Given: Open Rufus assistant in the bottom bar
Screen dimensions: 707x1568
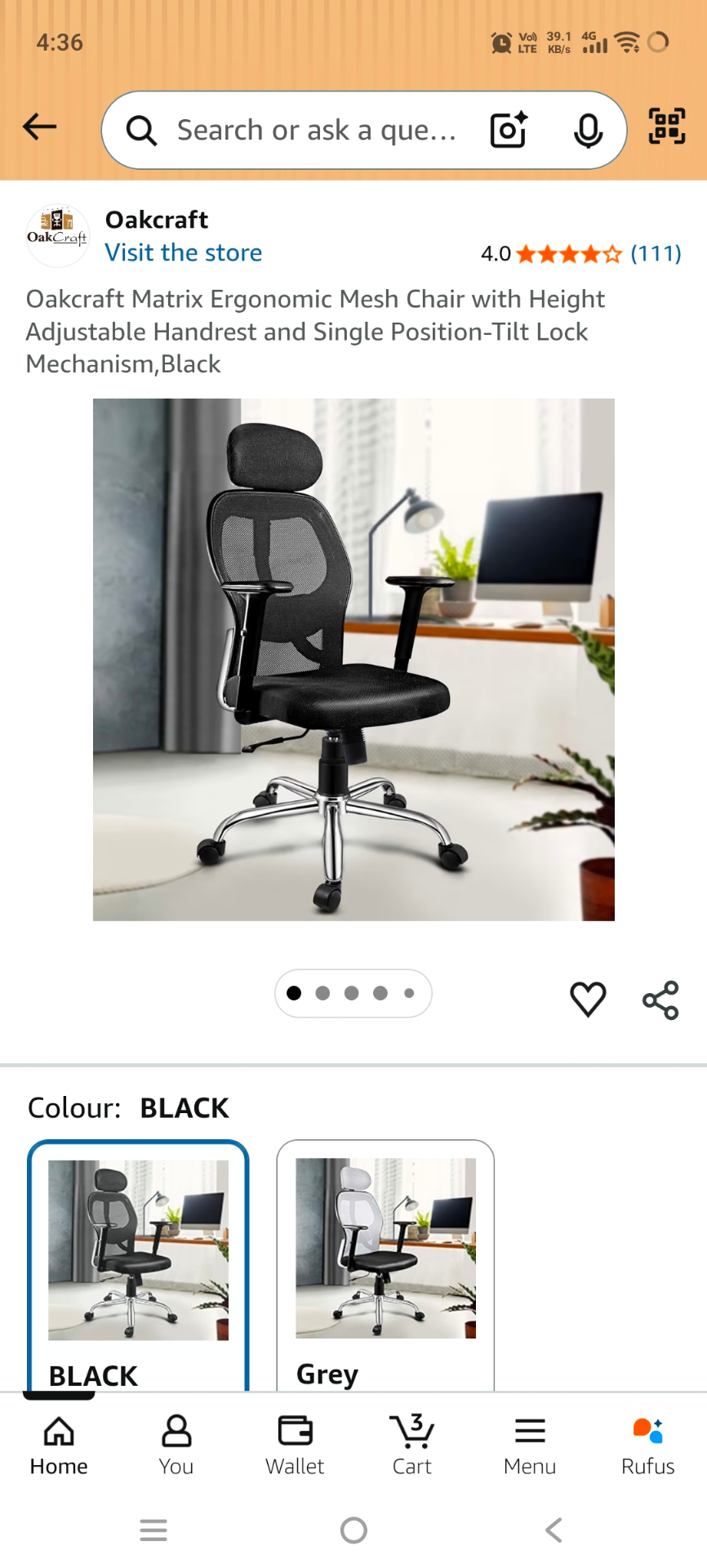Looking at the screenshot, I should (646, 1441).
